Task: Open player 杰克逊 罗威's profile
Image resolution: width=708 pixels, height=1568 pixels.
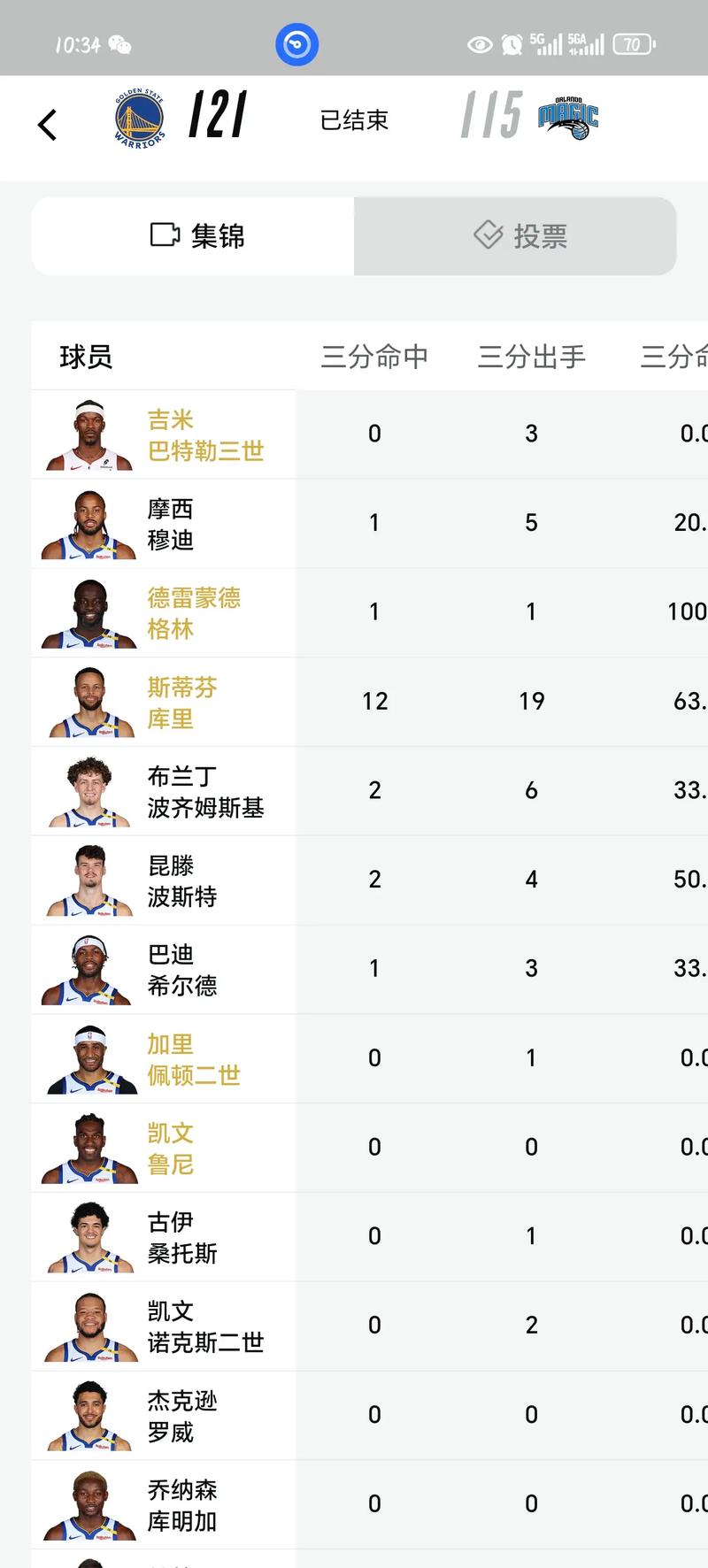Action: 164,1415
